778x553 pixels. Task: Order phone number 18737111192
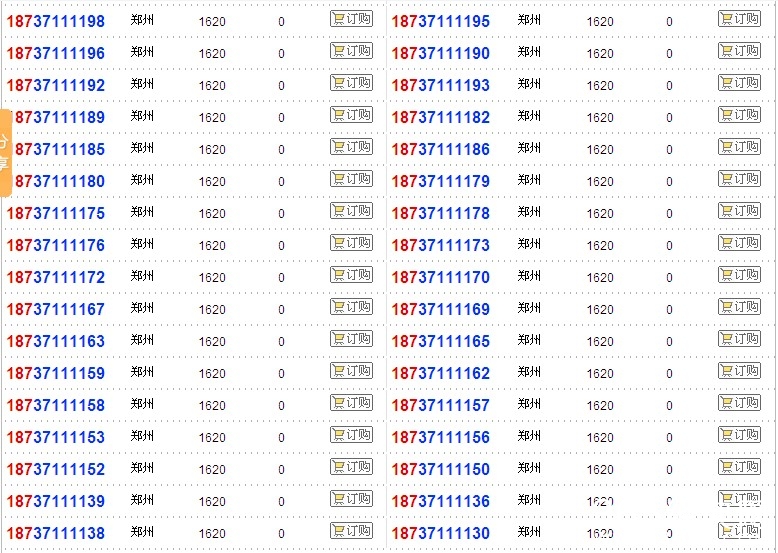[x=351, y=83]
